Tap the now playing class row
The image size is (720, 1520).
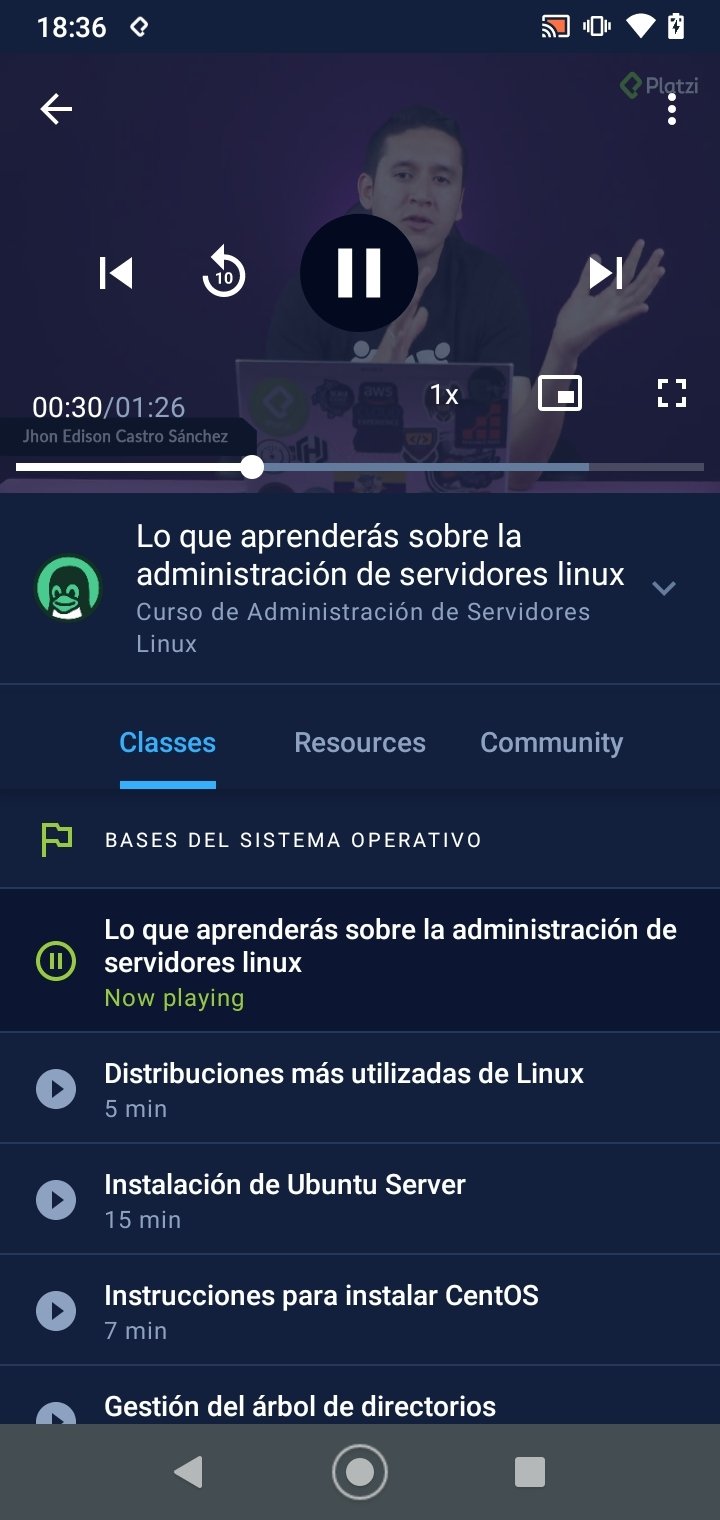360,961
